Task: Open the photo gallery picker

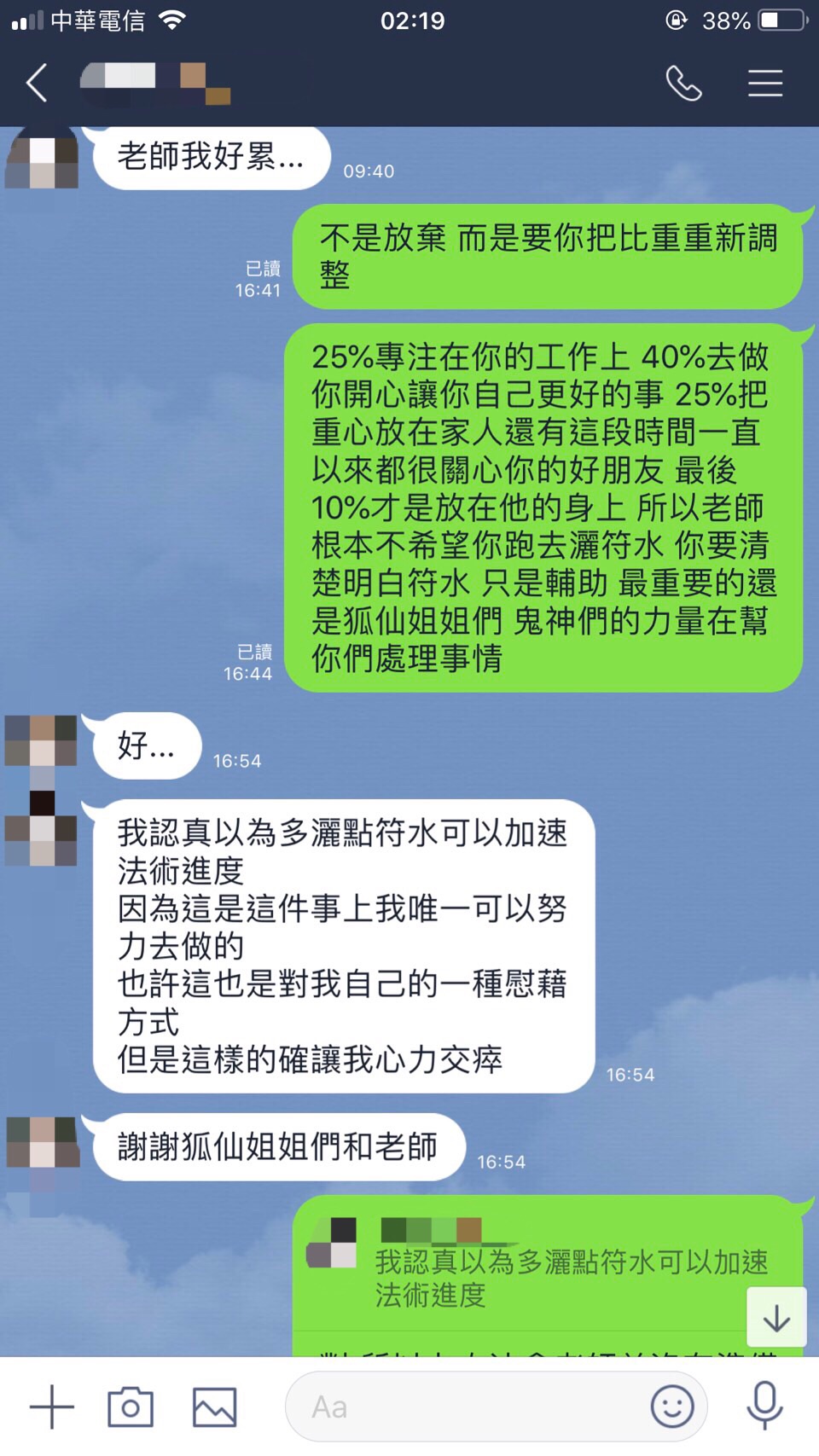Action: [214, 1407]
